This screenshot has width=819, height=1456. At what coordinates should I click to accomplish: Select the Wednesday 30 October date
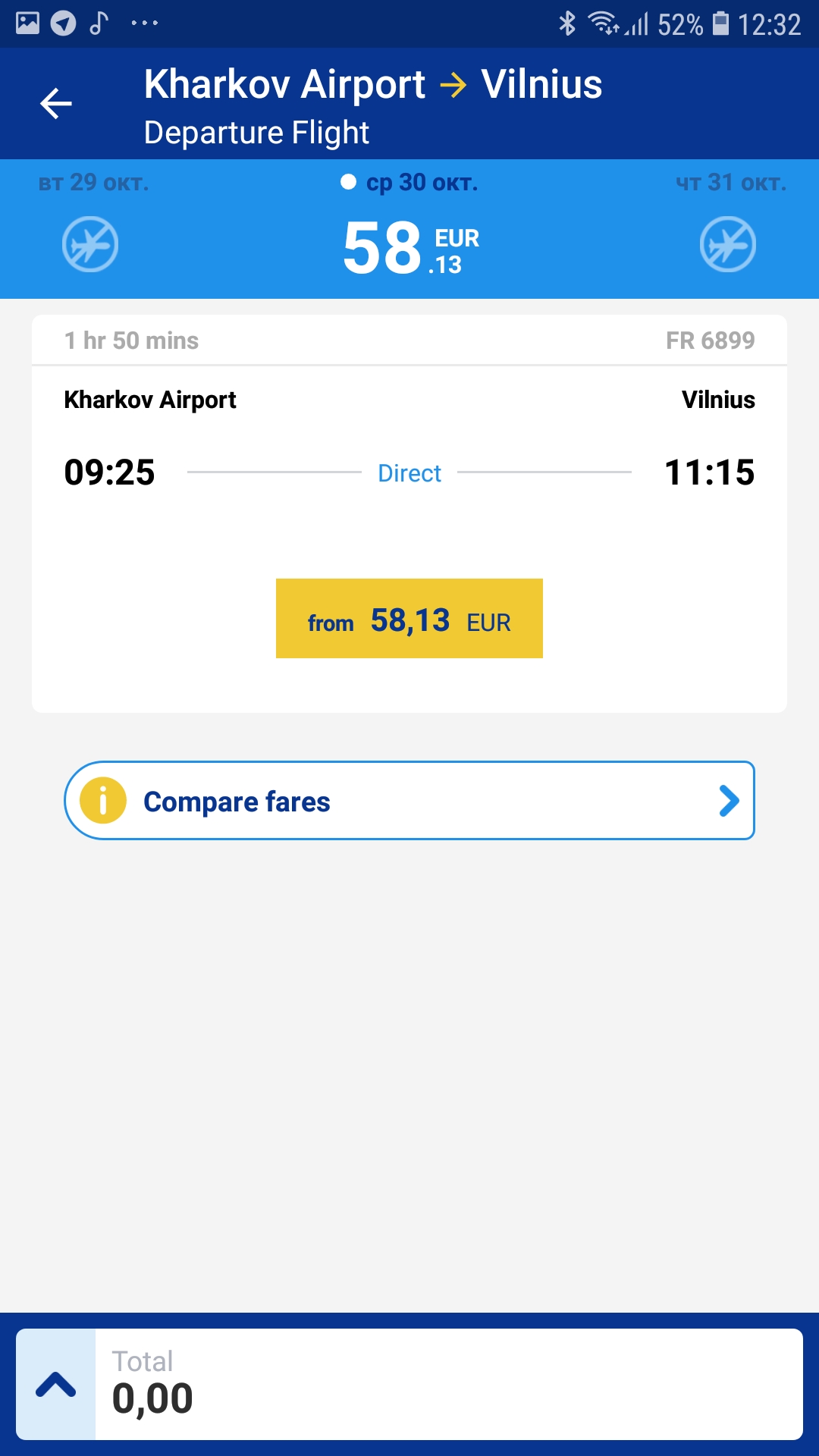pos(409,227)
